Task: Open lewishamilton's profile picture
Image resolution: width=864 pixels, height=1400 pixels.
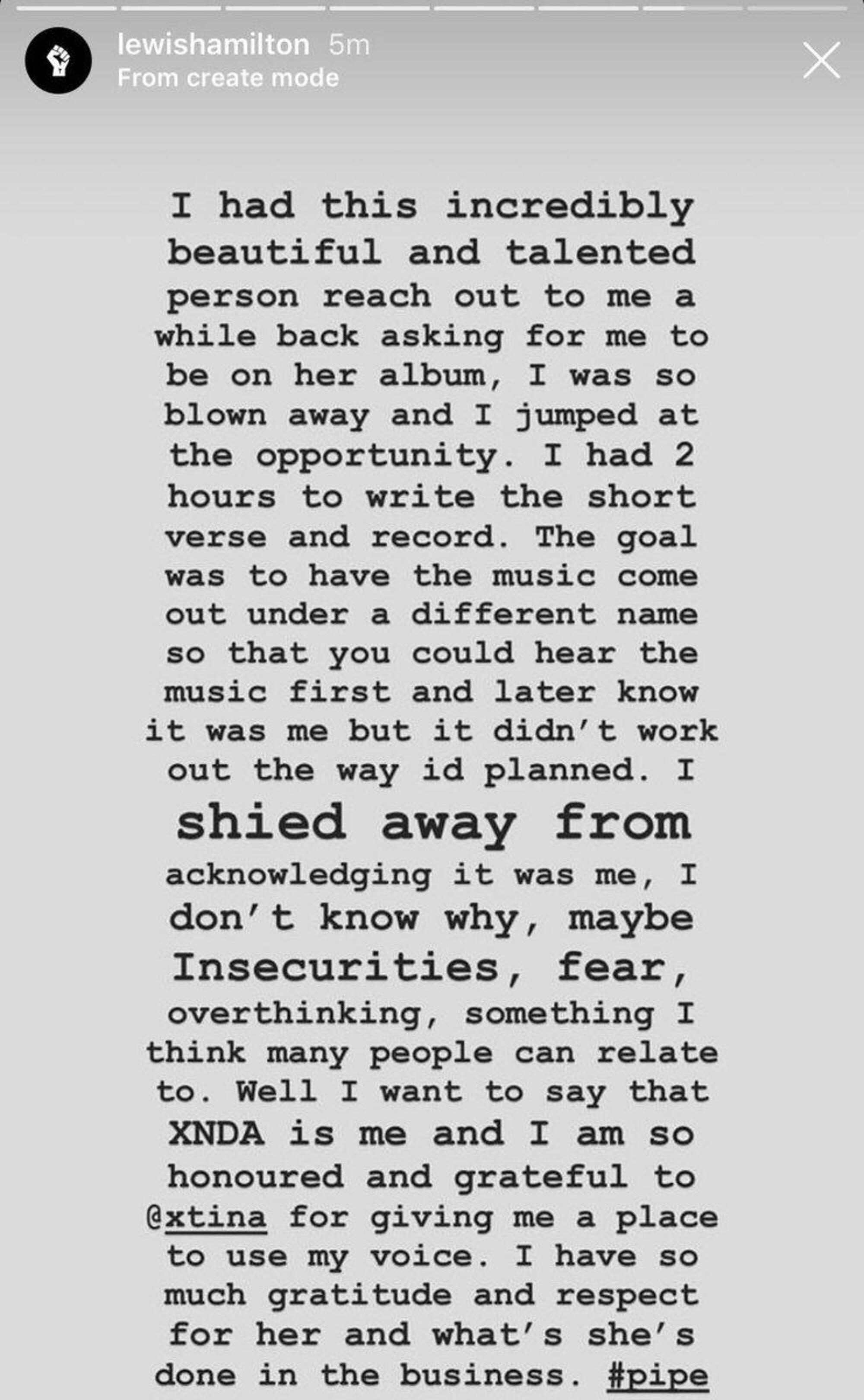Action: (58, 60)
